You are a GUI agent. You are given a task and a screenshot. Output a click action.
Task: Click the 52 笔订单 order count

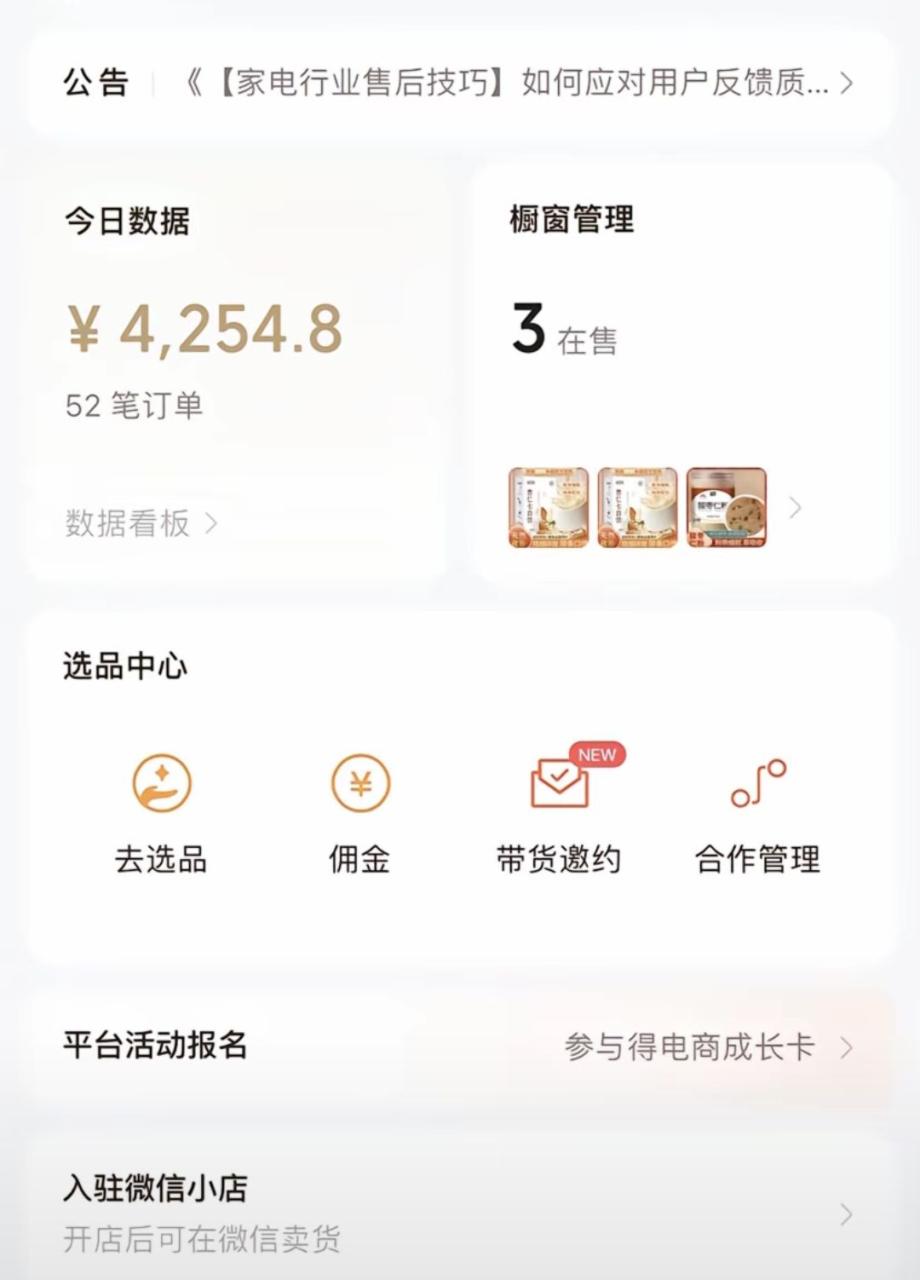[128, 406]
